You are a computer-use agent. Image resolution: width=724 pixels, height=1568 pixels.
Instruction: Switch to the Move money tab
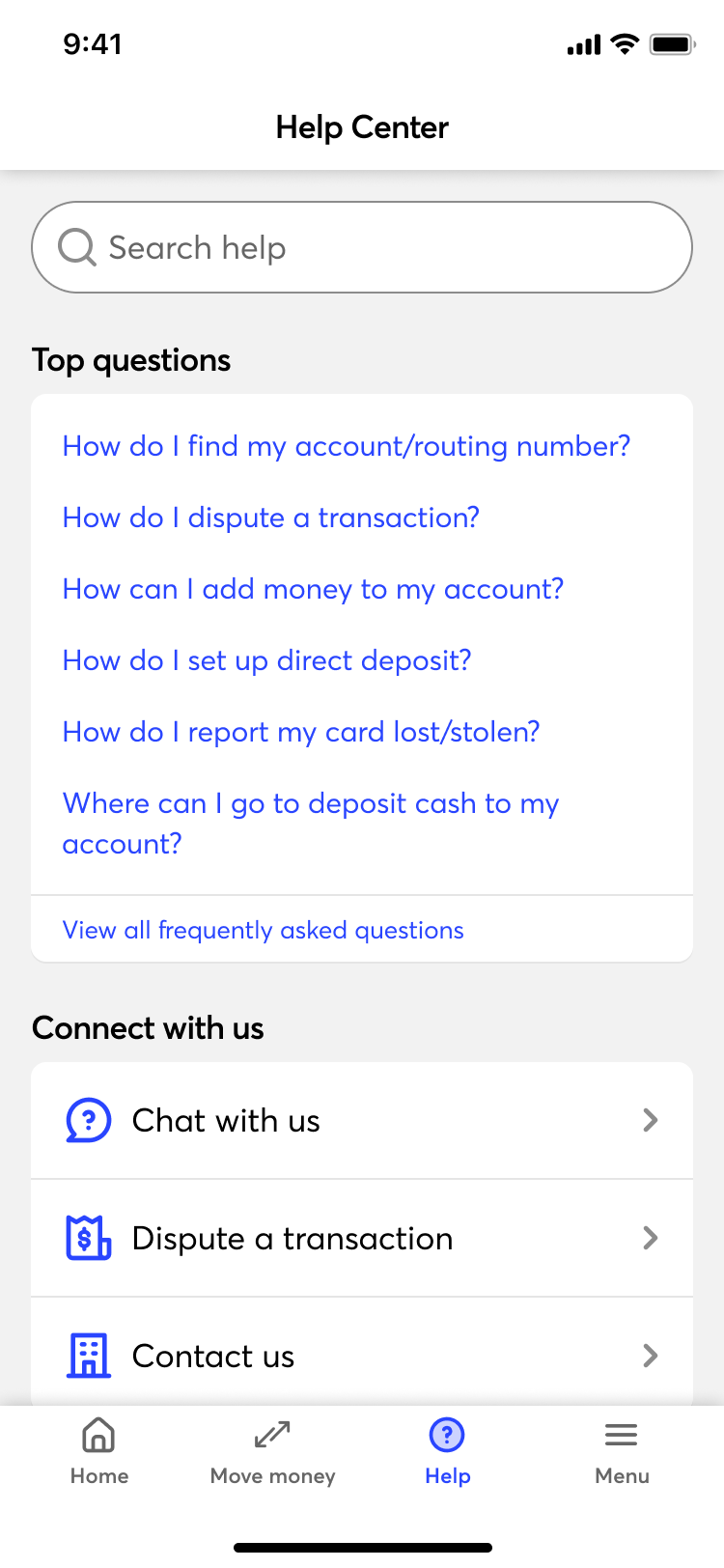coord(273,1451)
